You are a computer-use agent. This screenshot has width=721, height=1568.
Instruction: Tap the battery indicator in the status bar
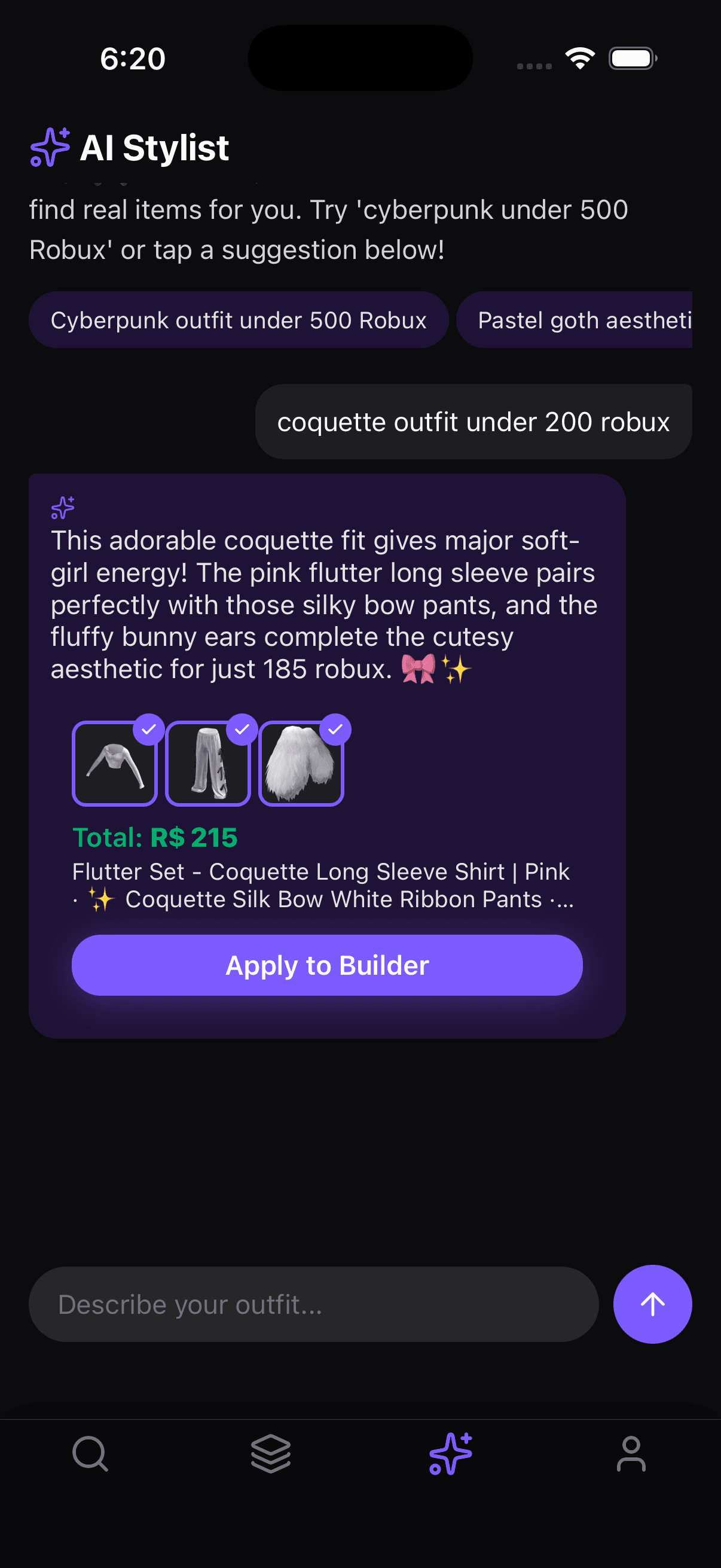point(632,58)
